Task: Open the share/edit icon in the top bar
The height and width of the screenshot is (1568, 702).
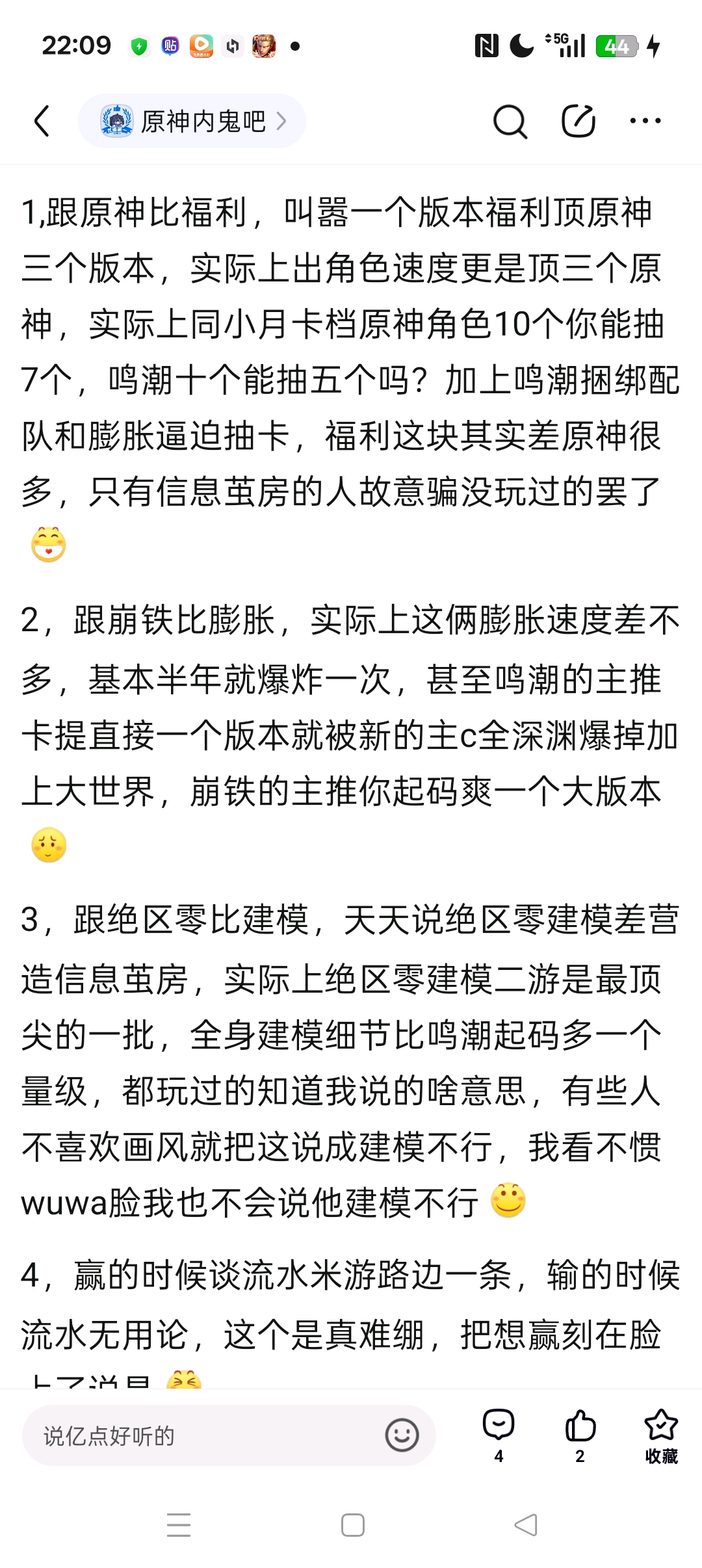Action: click(x=578, y=121)
